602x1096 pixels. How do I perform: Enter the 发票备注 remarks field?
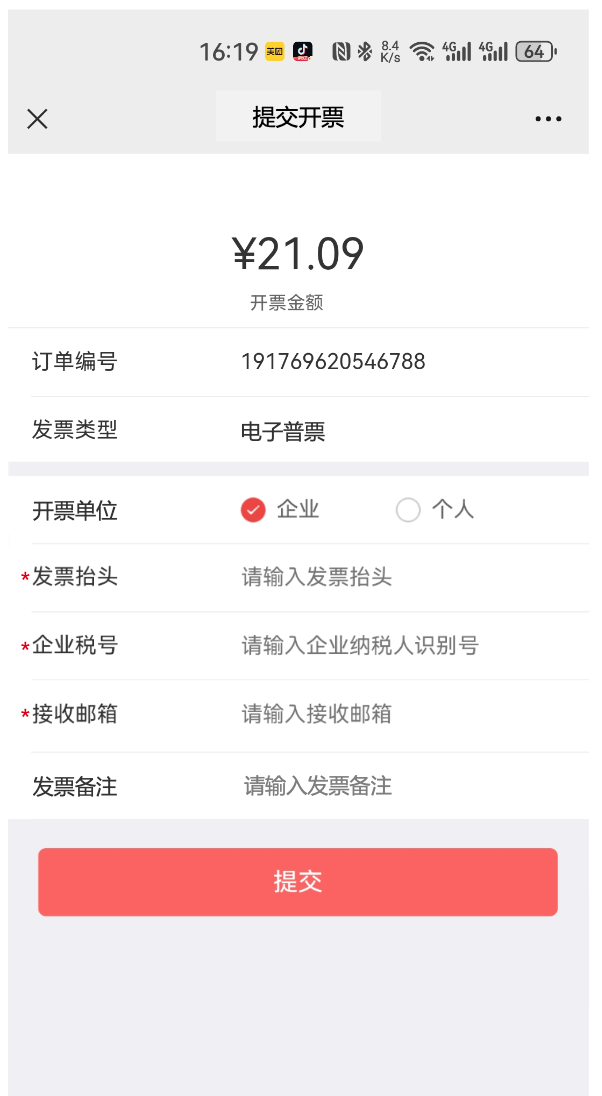[413, 786]
